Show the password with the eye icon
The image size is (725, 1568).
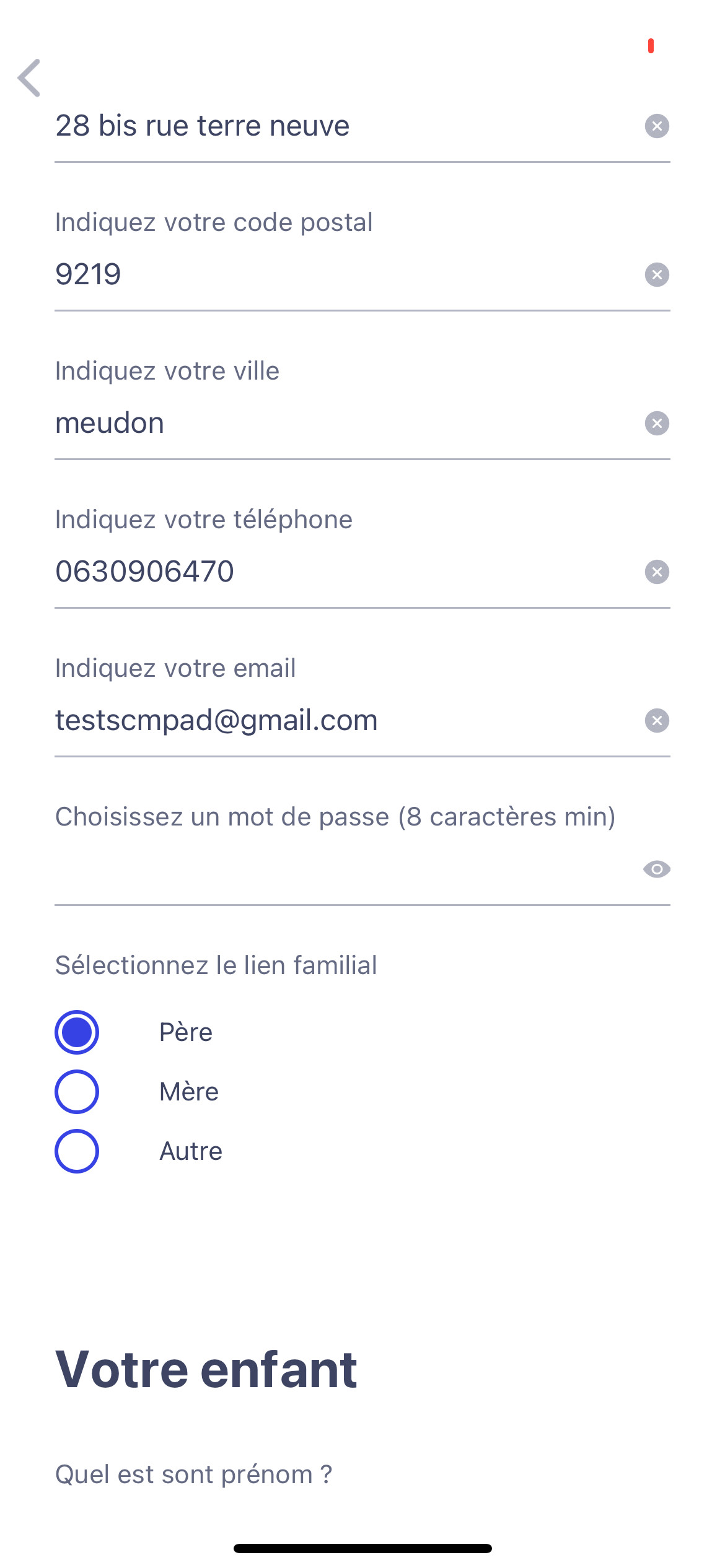(657, 869)
